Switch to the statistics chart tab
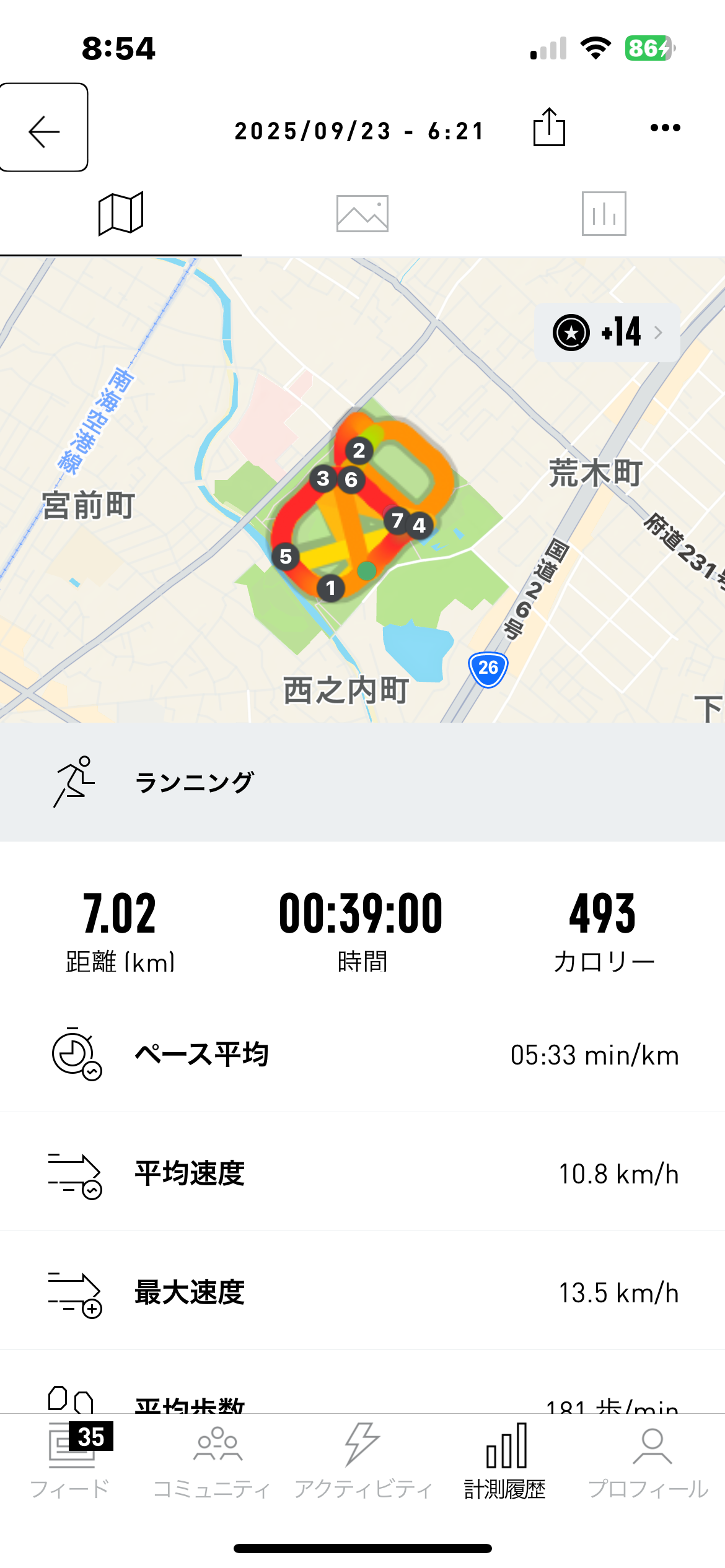This screenshot has width=725, height=1568. pyautogui.click(x=604, y=214)
